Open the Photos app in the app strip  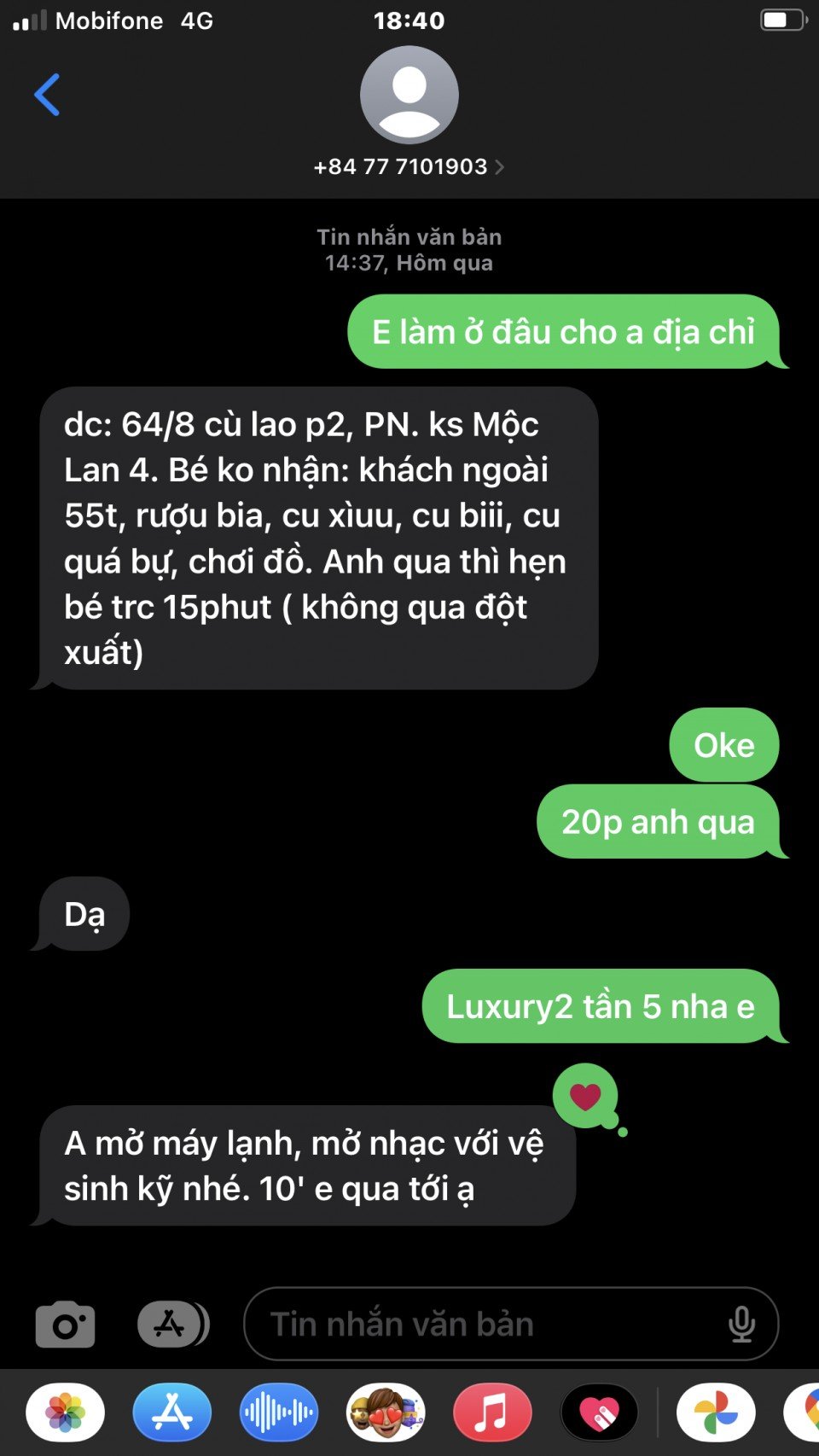[x=66, y=1412]
